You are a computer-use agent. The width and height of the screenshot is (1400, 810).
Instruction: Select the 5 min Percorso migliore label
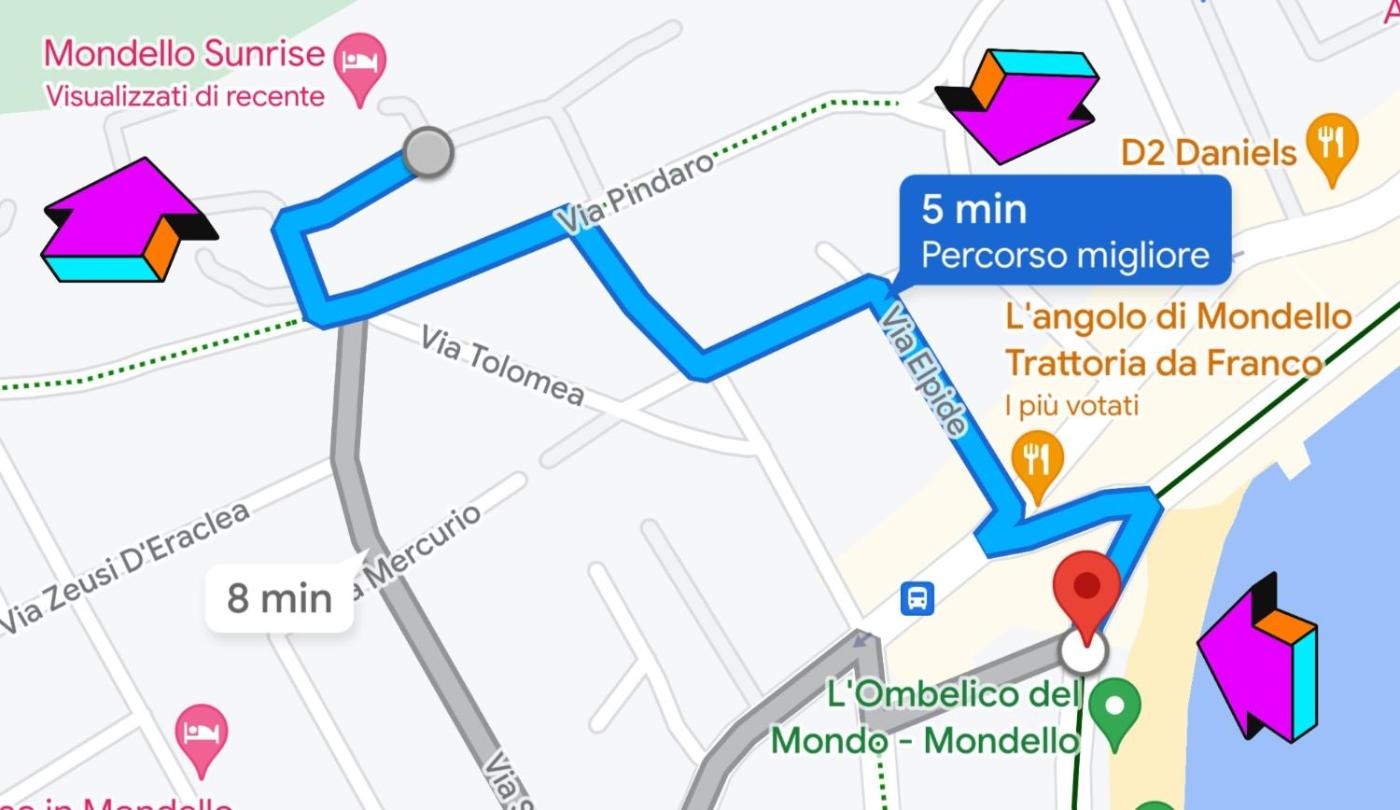(x=1064, y=232)
